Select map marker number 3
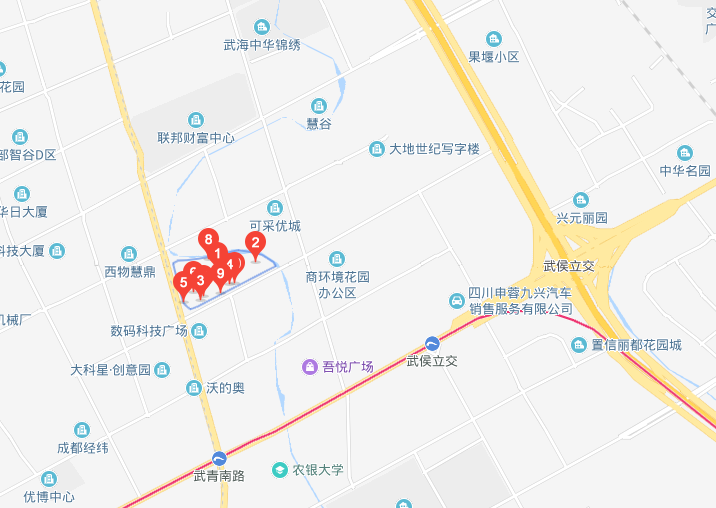 [200, 281]
